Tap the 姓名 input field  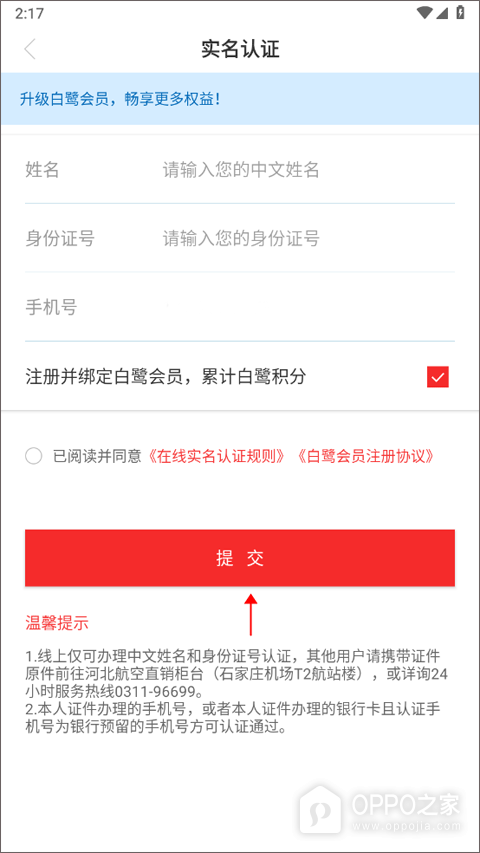click(x=307, y=170)
